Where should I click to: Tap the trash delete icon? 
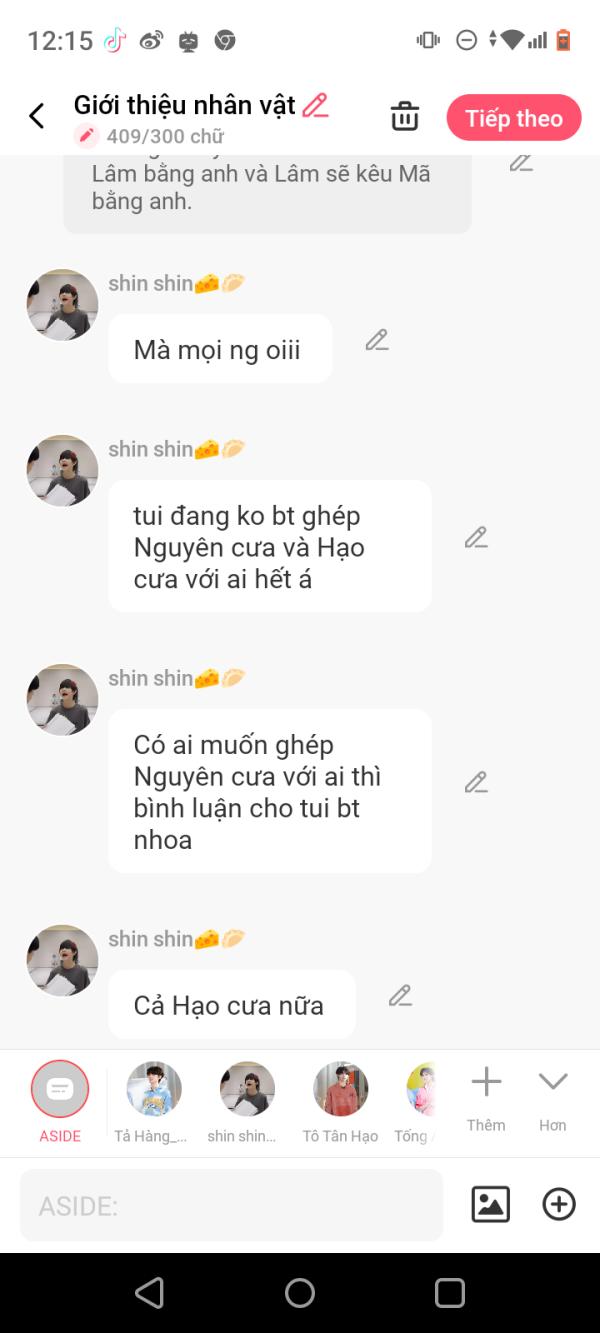point(405,117)
